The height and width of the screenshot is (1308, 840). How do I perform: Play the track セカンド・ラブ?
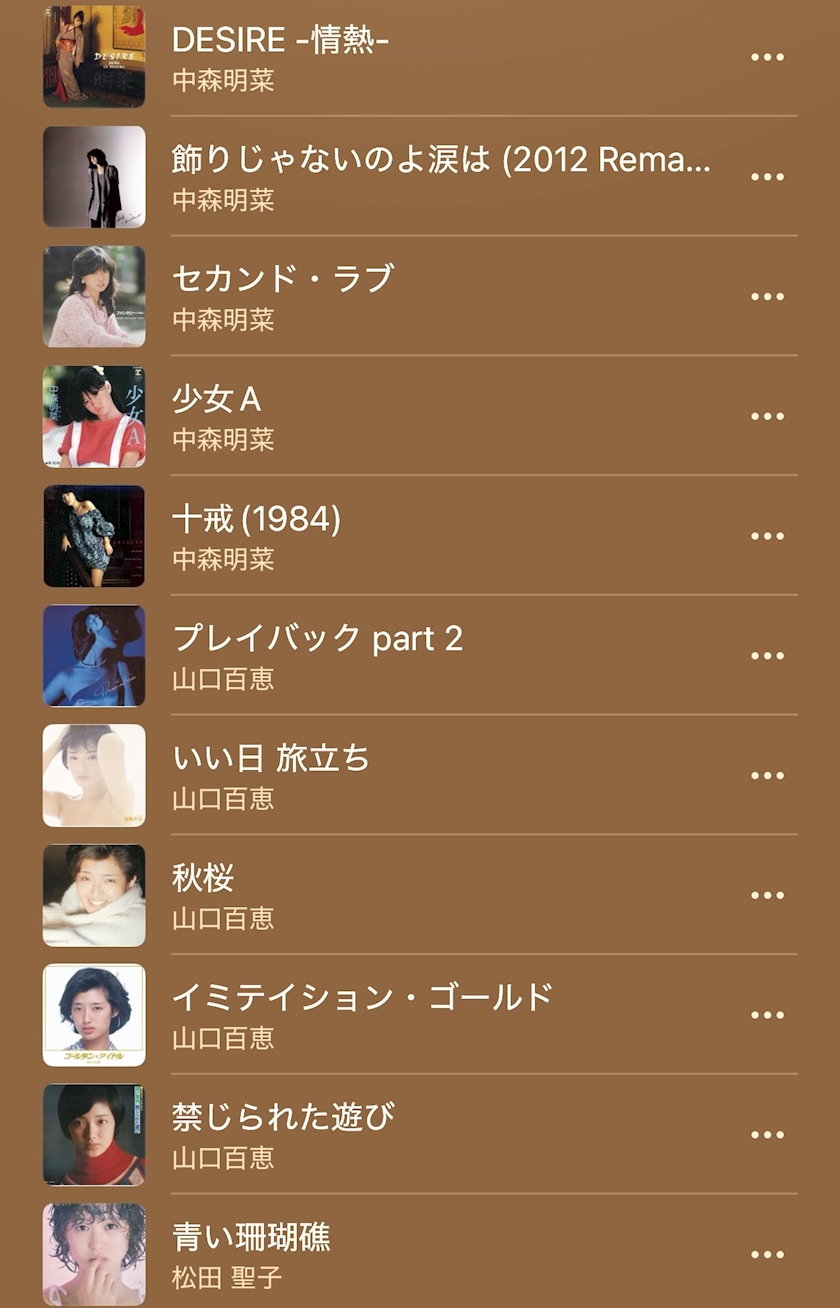[420, 296]
